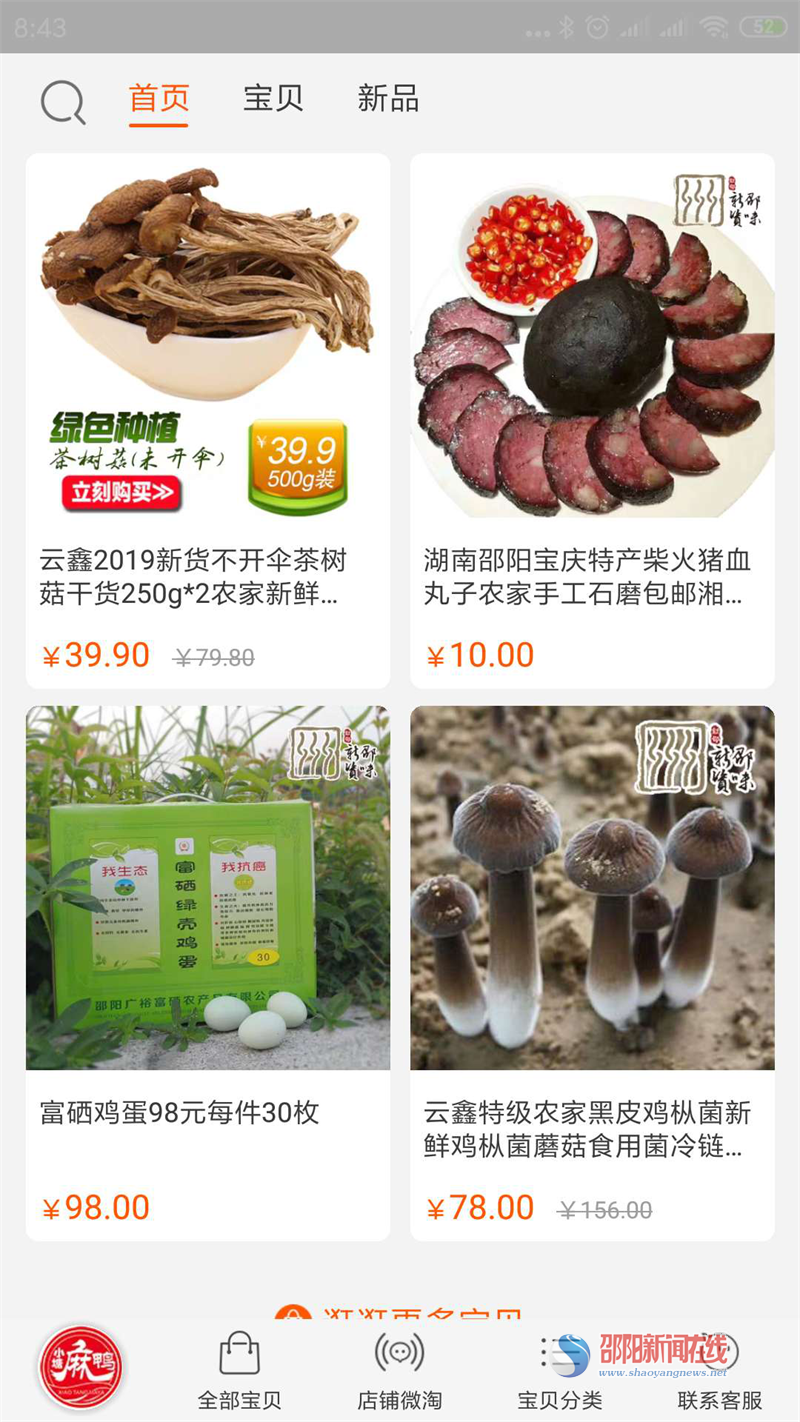Select the 首页 tab
The width and height of the screenshot is (800, 1422).
[x=159, y=99]
